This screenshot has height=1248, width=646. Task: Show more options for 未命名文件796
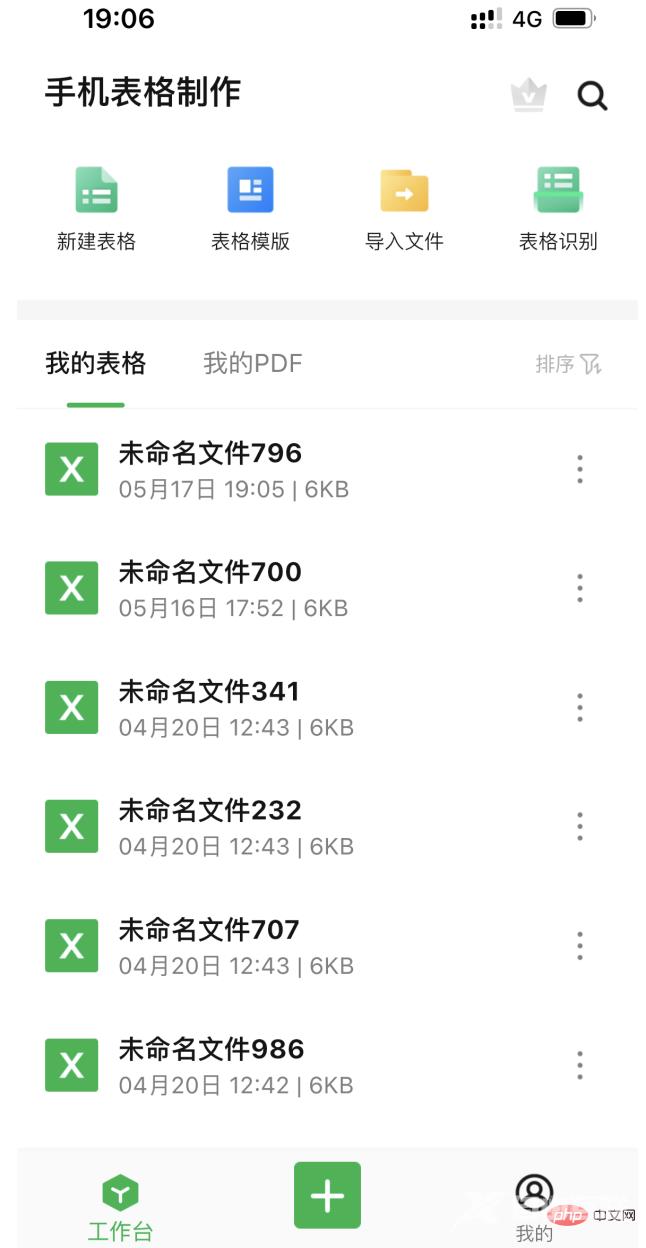pos(580,469)
